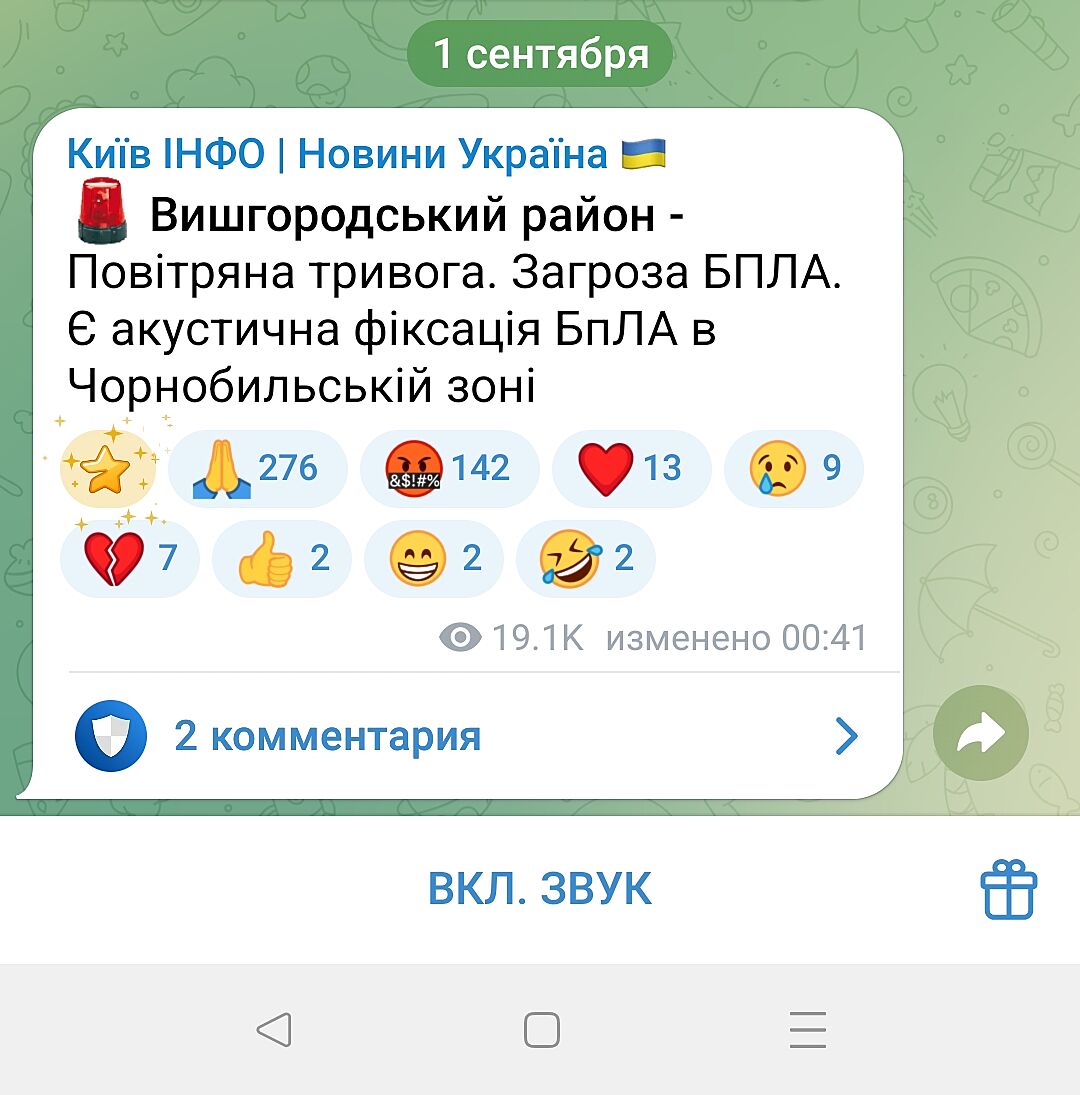Tap ВКЛ. ЗВУК to unmute channel
Image resolution: width=1080 pixels, height=1095 pixels.
(x=540, y=889)
